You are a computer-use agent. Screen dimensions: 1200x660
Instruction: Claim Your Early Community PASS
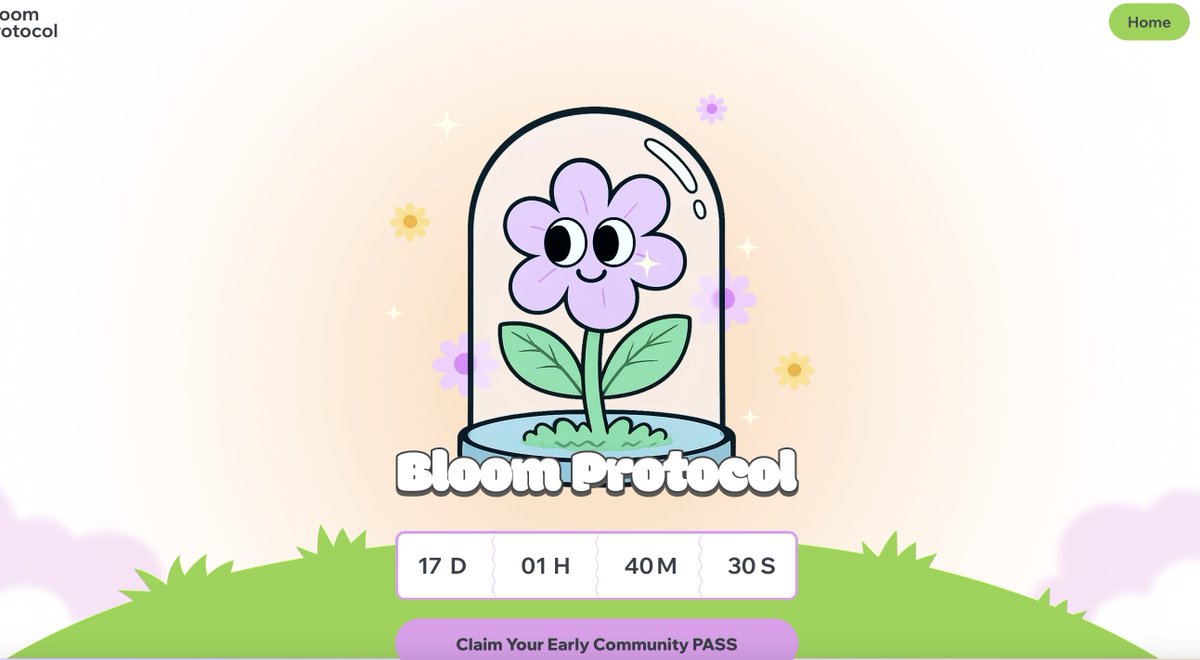click(596, 643)
